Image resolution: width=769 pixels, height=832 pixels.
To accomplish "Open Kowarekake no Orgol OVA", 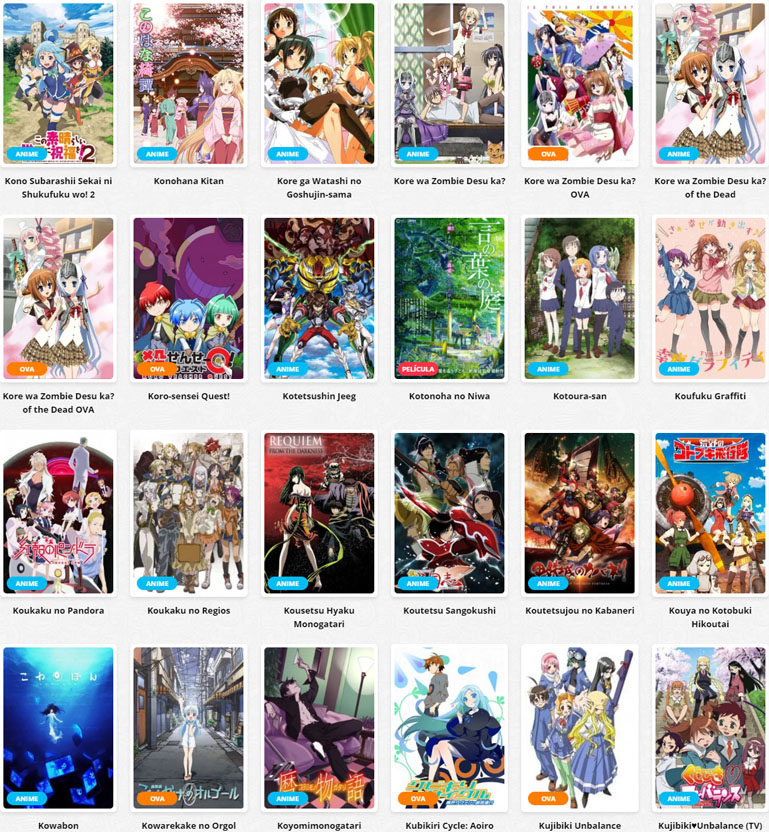I will [188, 727].
